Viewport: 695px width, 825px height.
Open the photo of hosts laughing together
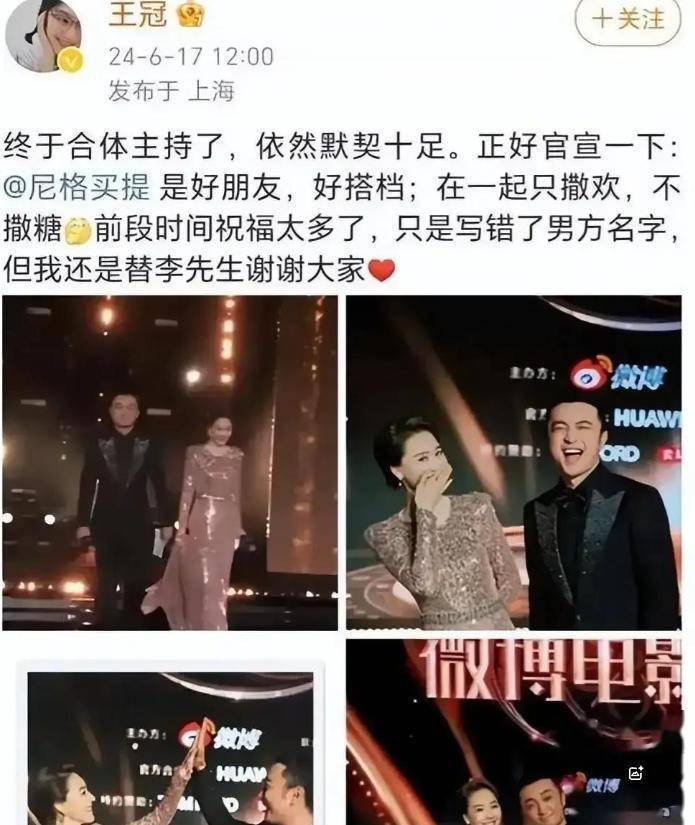[515, 462]
